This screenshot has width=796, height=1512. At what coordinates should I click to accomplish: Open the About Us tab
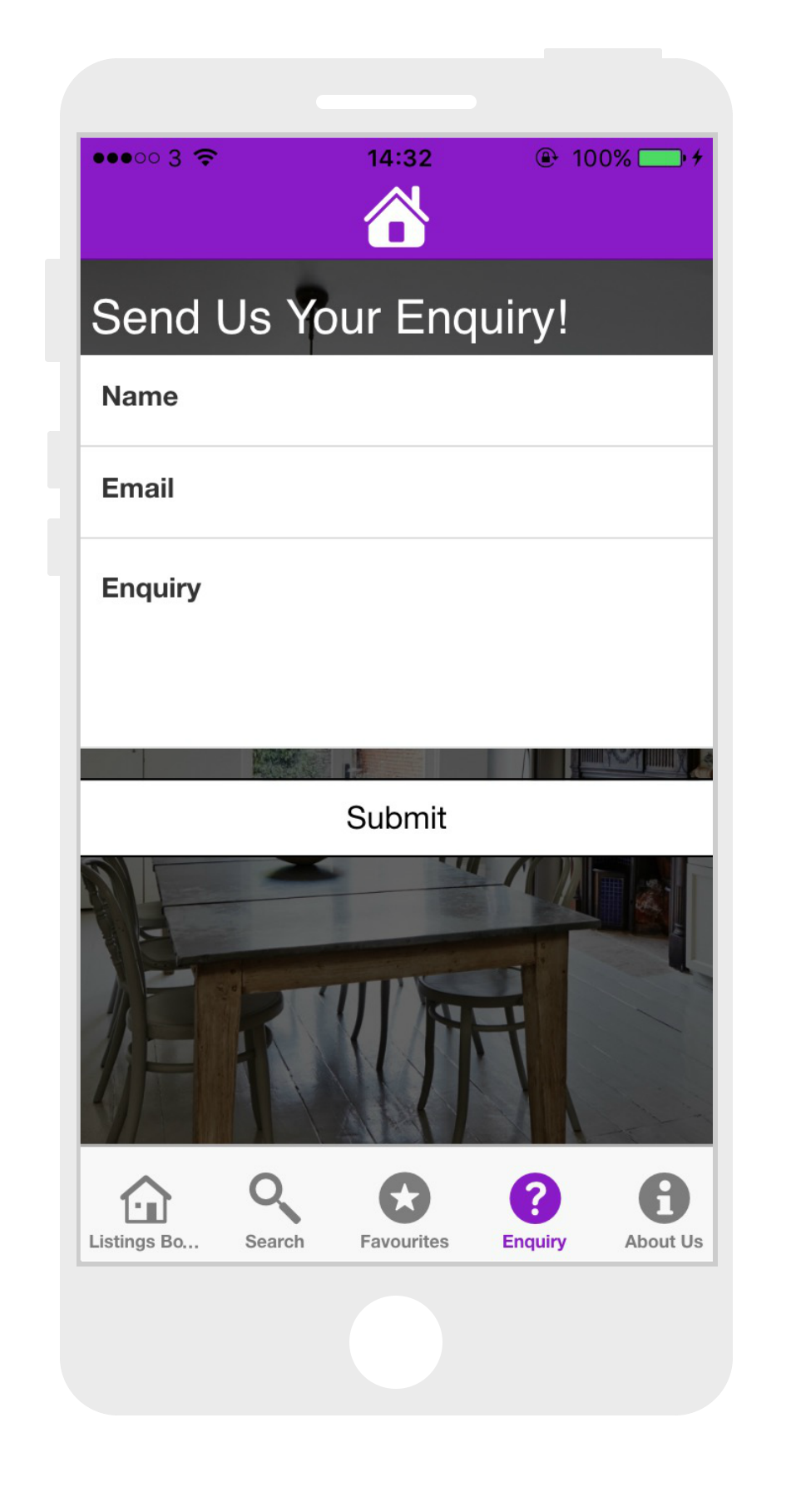(x=664, y=1211)
